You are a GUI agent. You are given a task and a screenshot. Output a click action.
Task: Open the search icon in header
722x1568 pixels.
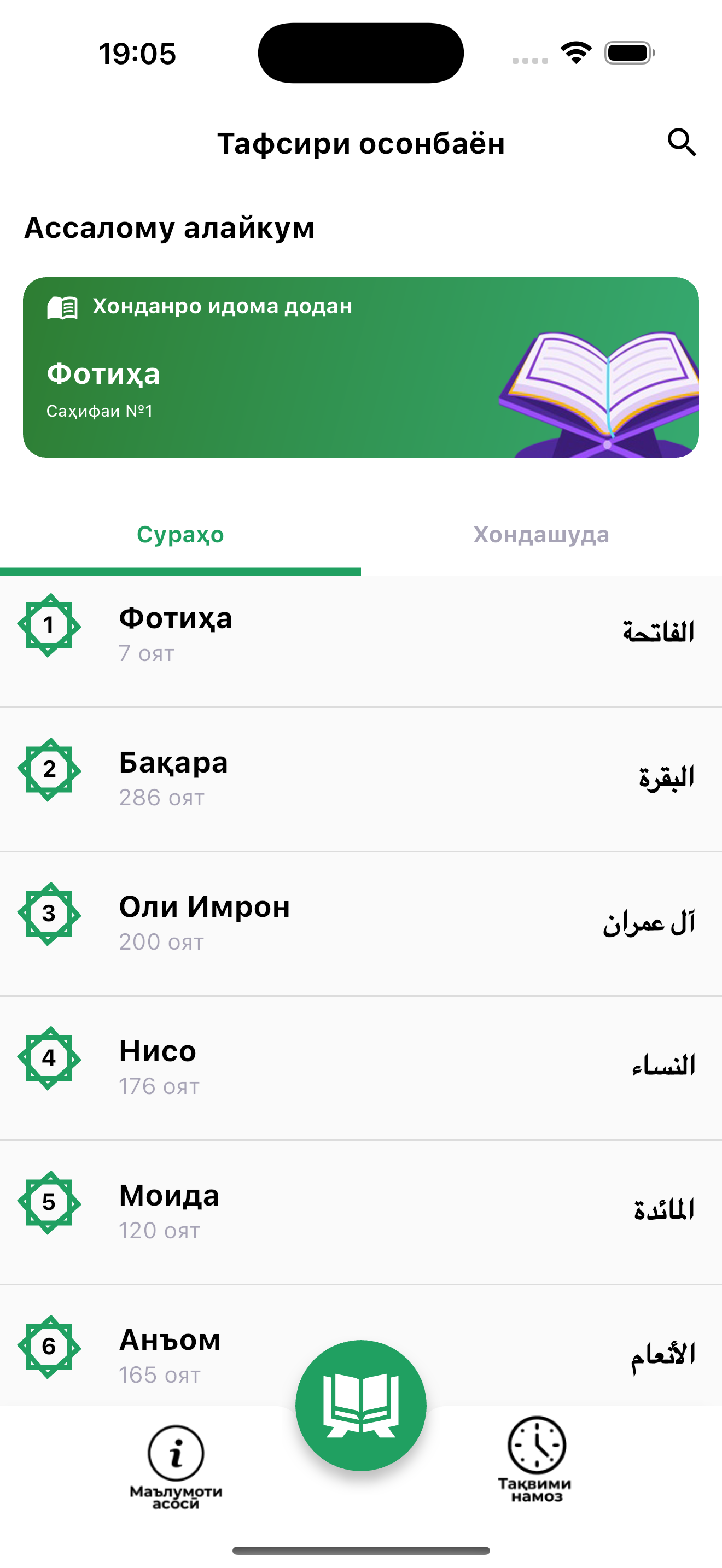(x=681, y=143)
